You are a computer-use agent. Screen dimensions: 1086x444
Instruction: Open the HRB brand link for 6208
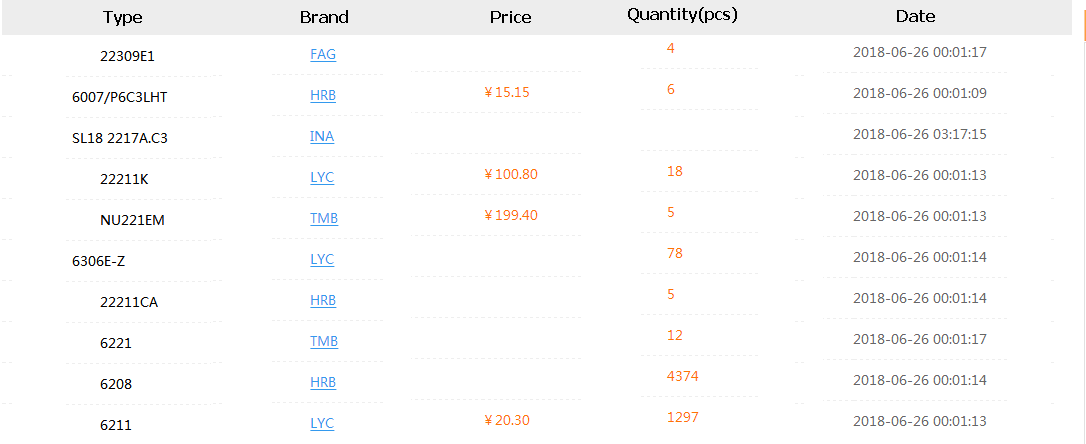point(323,382)
